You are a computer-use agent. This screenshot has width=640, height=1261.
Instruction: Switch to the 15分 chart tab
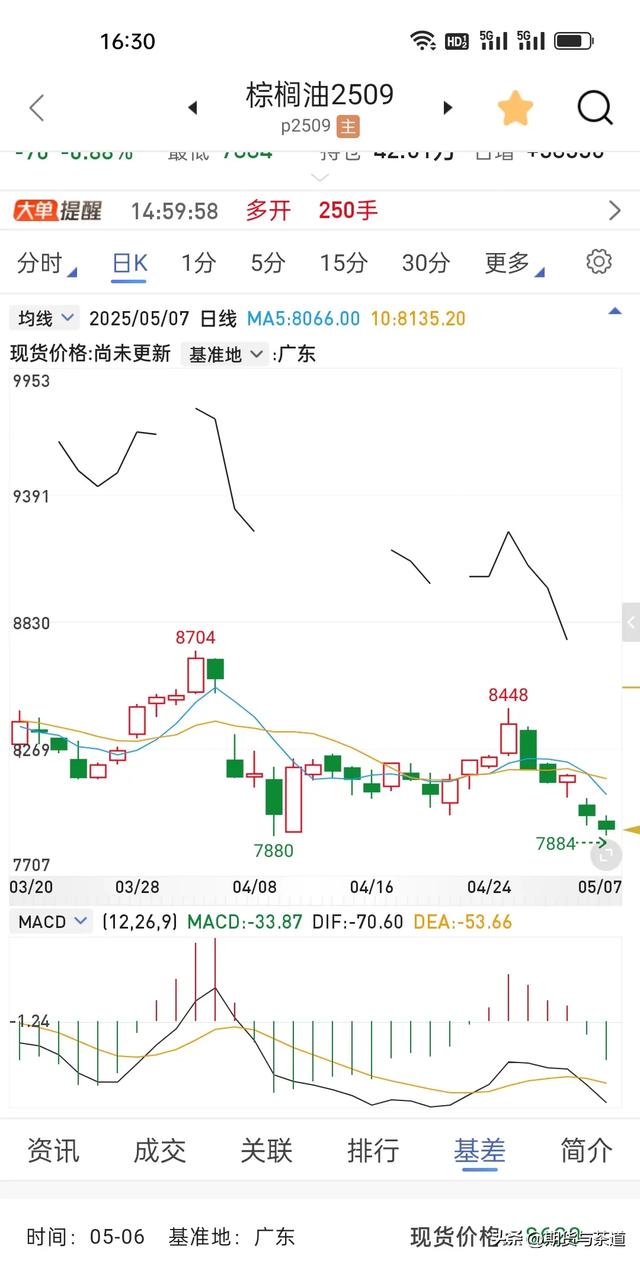coord(343,264)
